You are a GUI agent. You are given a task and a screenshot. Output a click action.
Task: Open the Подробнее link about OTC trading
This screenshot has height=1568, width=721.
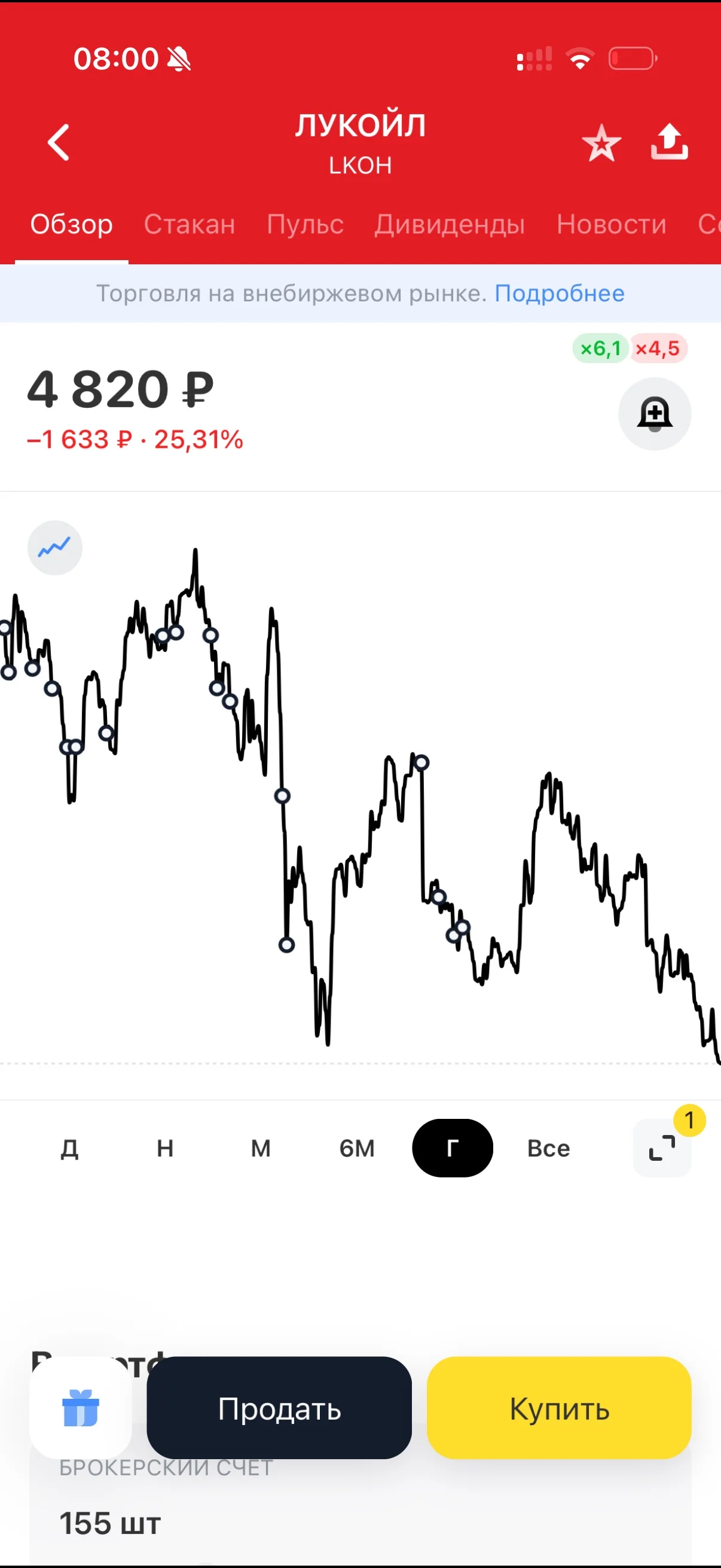coord(559,294)
